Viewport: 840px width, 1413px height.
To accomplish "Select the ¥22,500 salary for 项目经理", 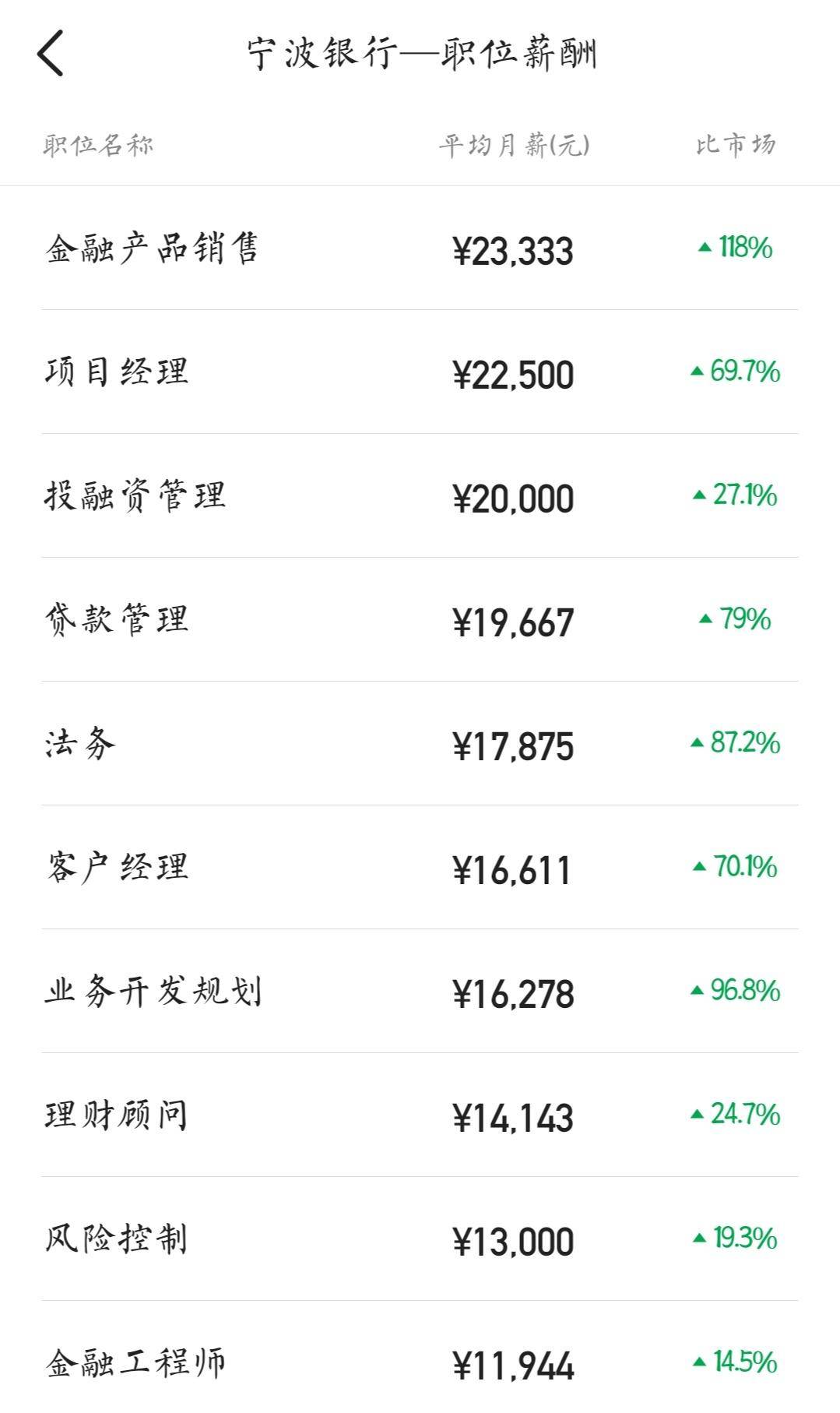I will 515,374.
